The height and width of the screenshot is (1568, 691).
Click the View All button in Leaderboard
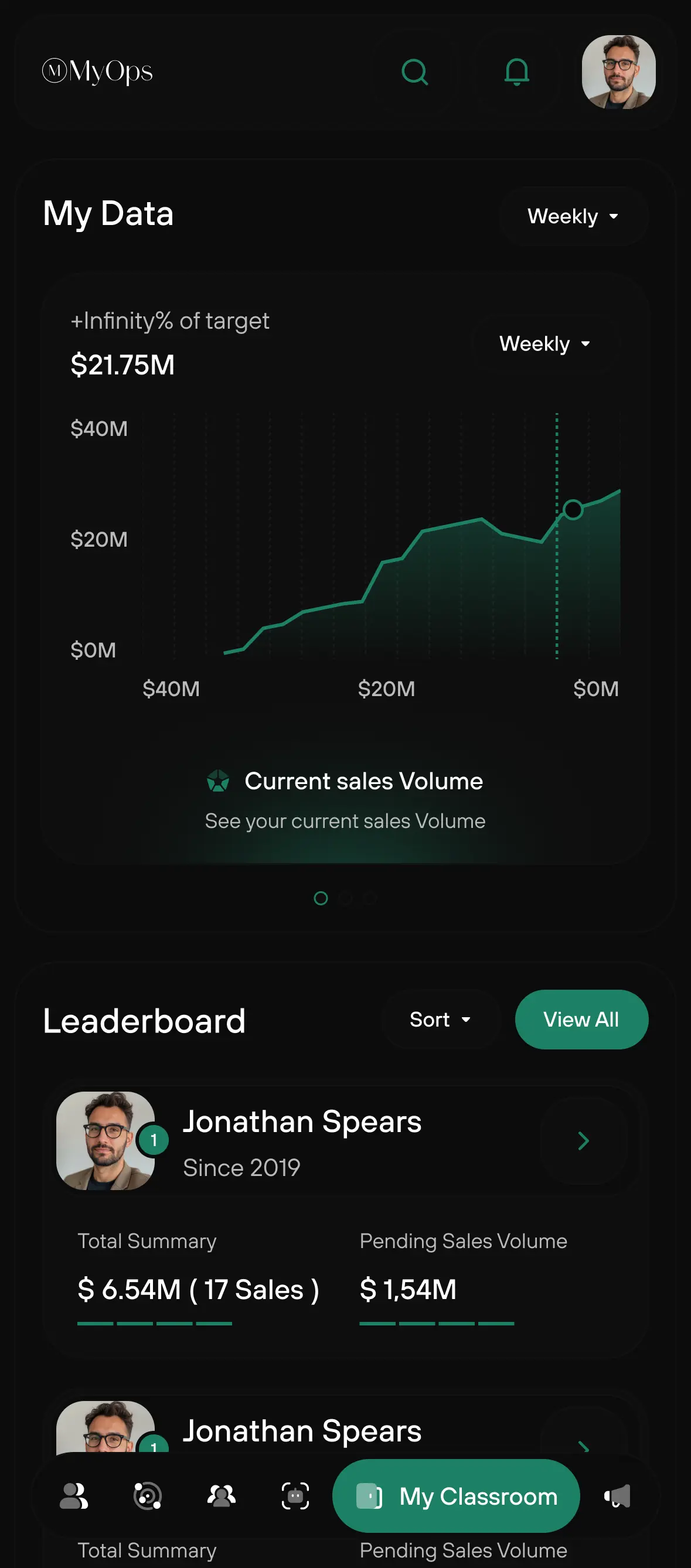pos(581,1020)
